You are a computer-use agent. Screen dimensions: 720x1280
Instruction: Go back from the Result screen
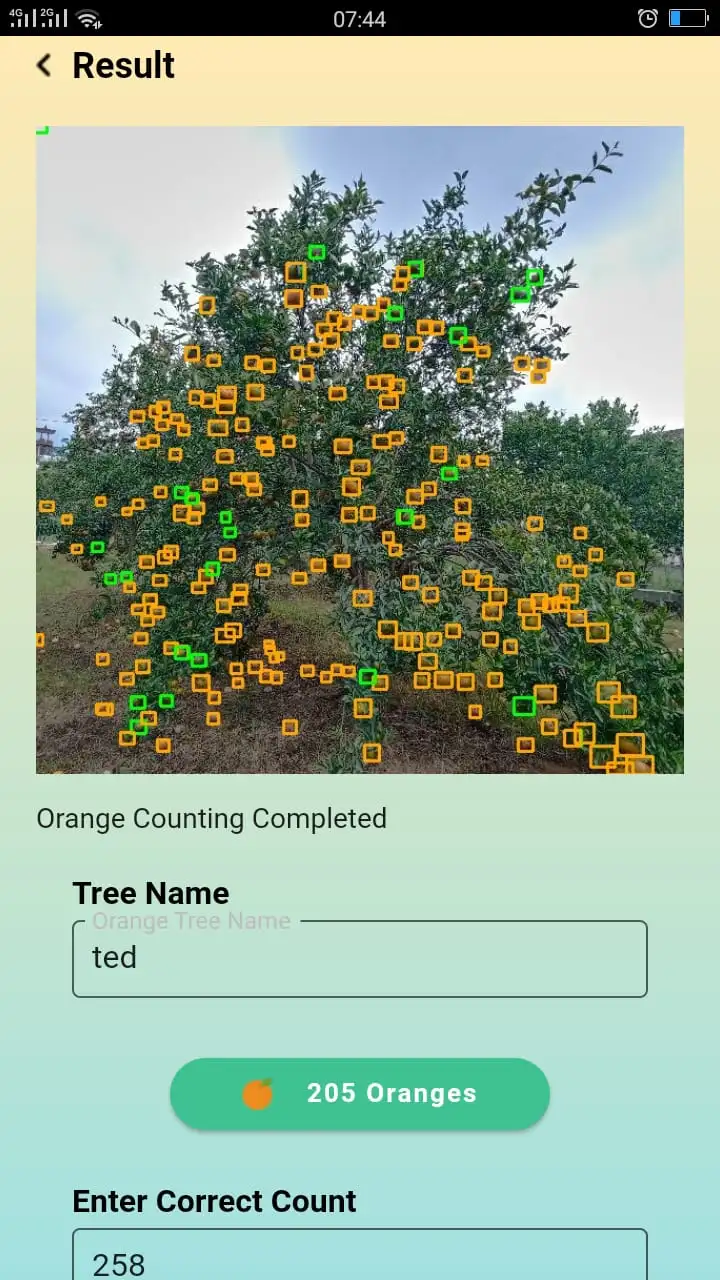[x=43, y=66]
